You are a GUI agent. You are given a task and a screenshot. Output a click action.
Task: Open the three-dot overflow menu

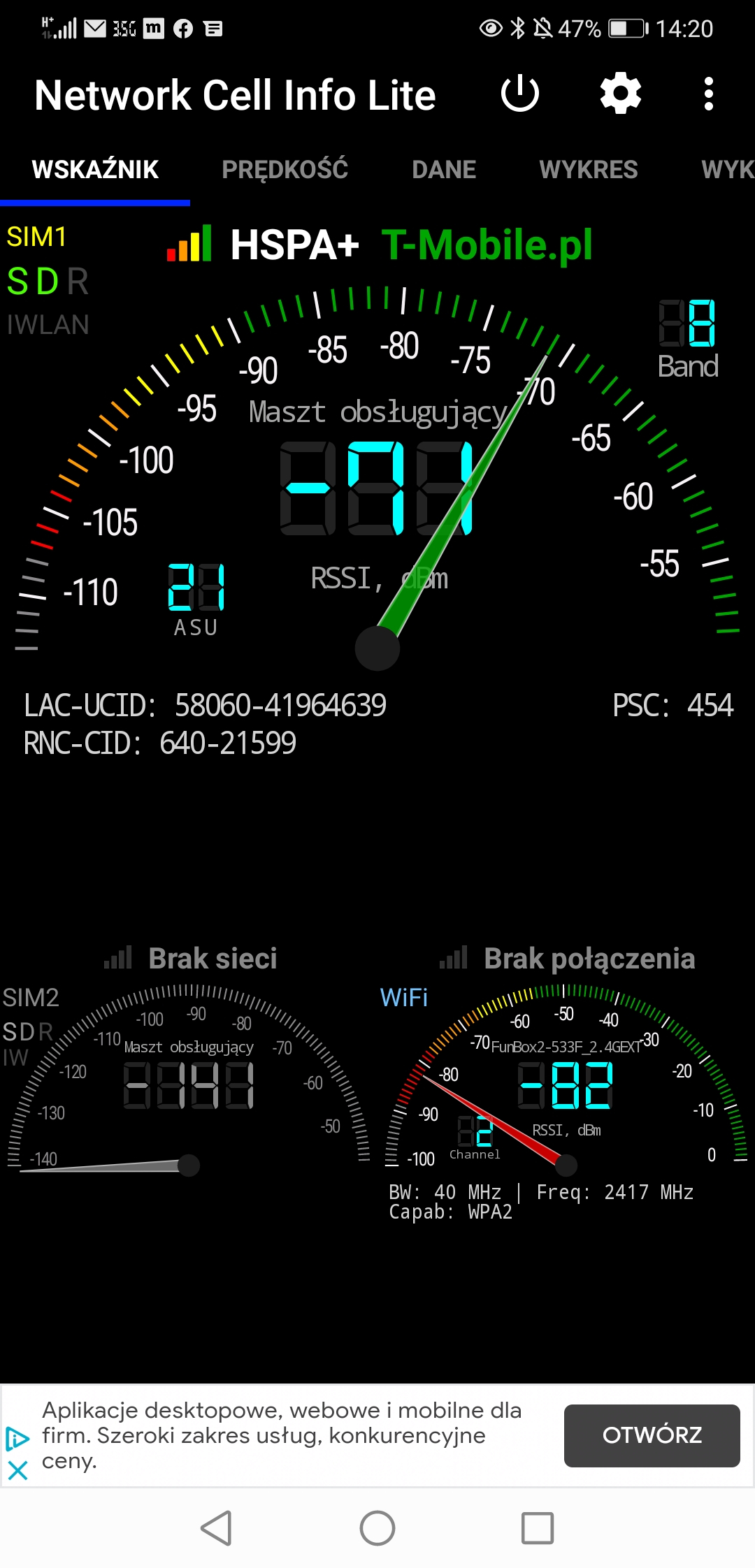[709, 94]
